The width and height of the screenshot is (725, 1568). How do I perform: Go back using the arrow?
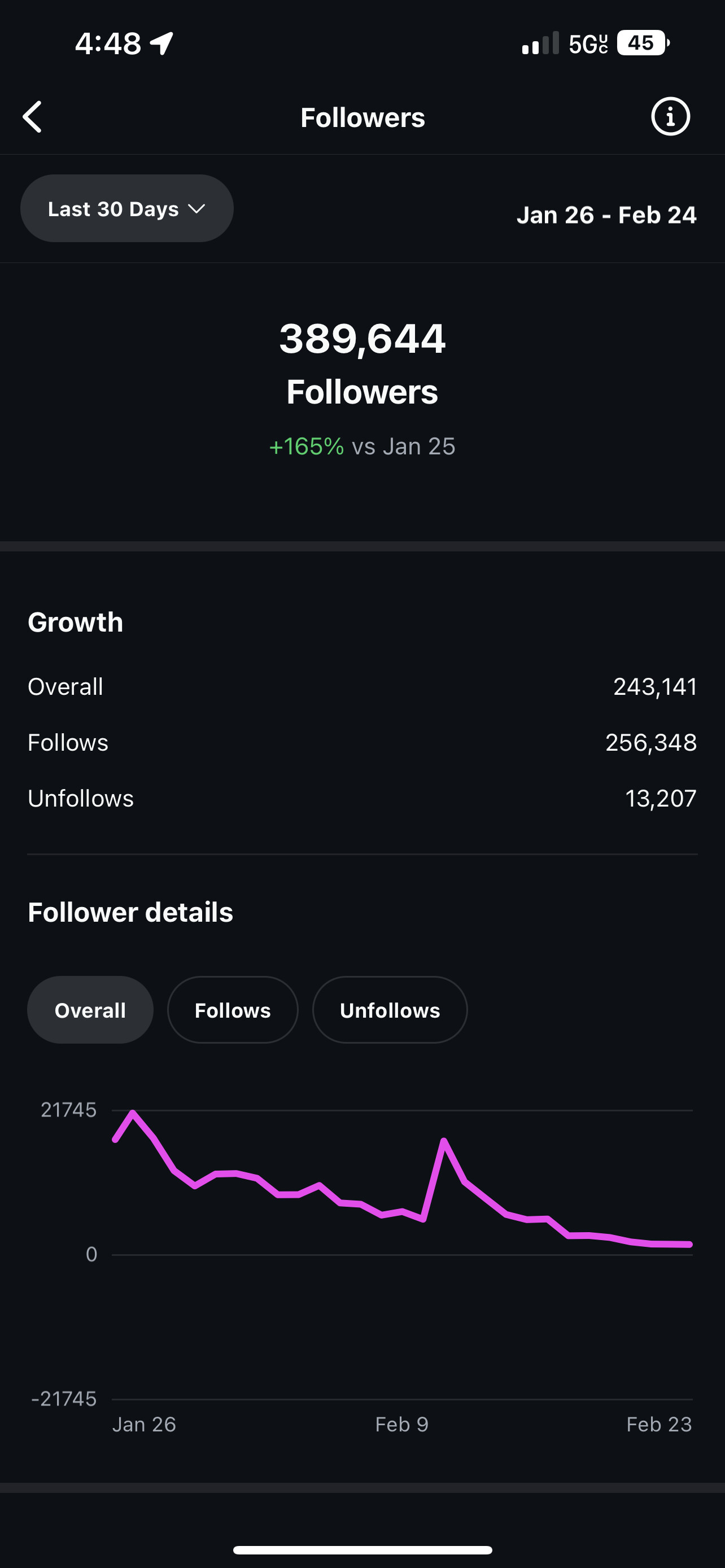click(32, 117)
